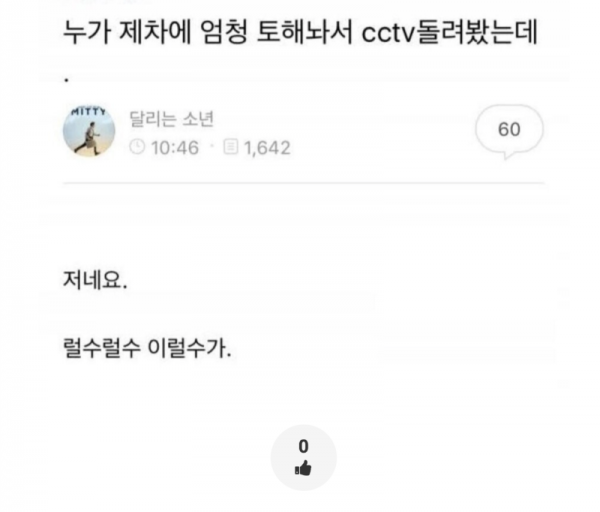Viewport: 600px width, 512px height.
Task: Like the post with thumbs-up button
Action: tap(303, 459)
